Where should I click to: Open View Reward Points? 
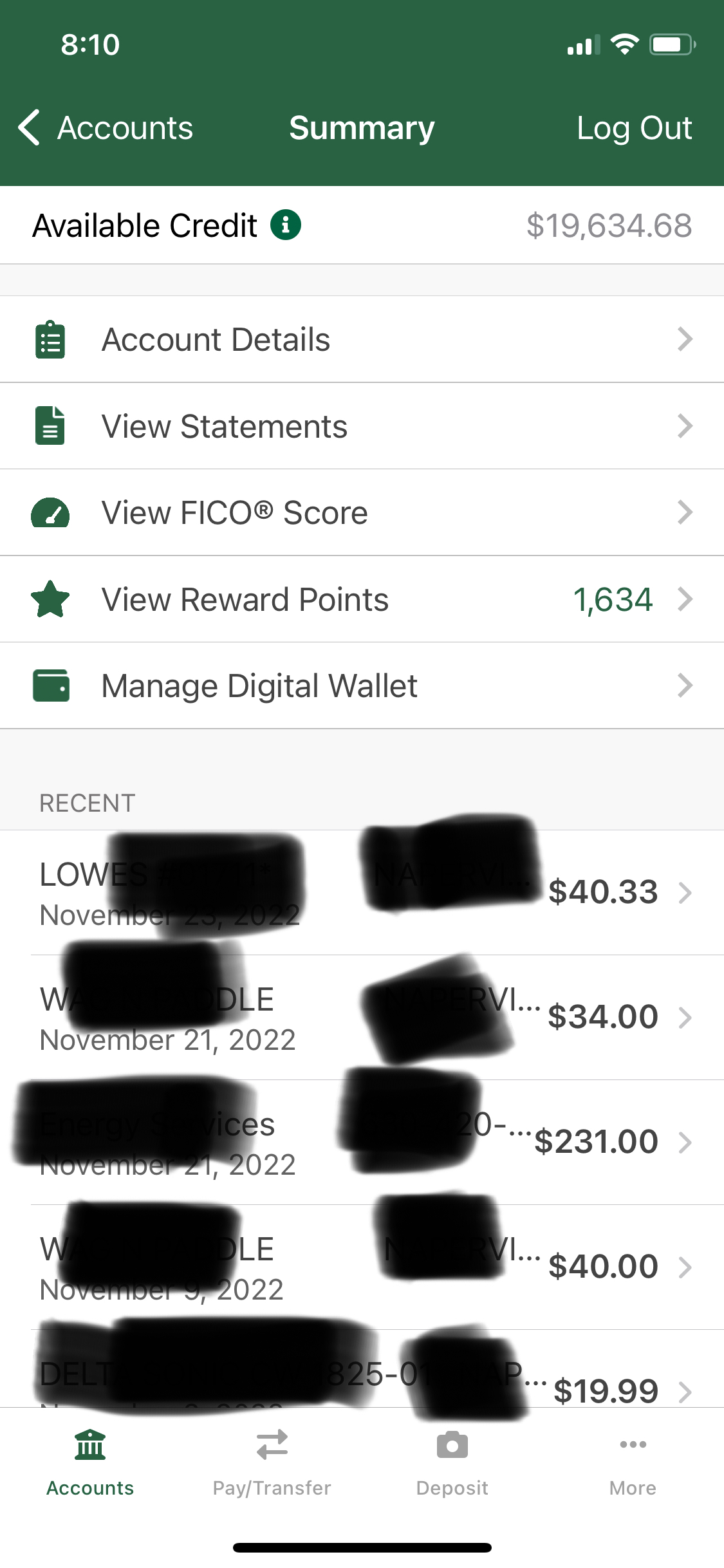point(362,599)
